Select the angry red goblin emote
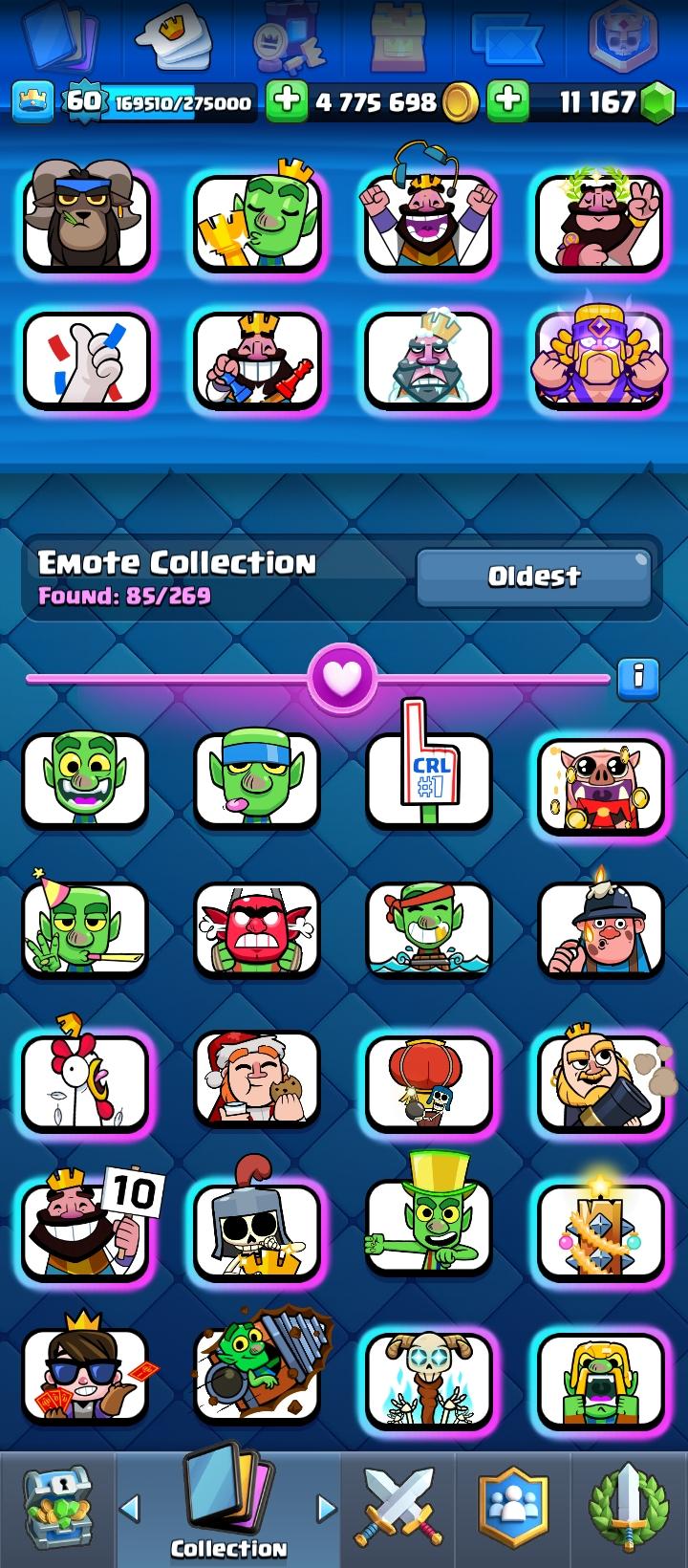This screenshot has height=1568, width=688. point(256,929)
